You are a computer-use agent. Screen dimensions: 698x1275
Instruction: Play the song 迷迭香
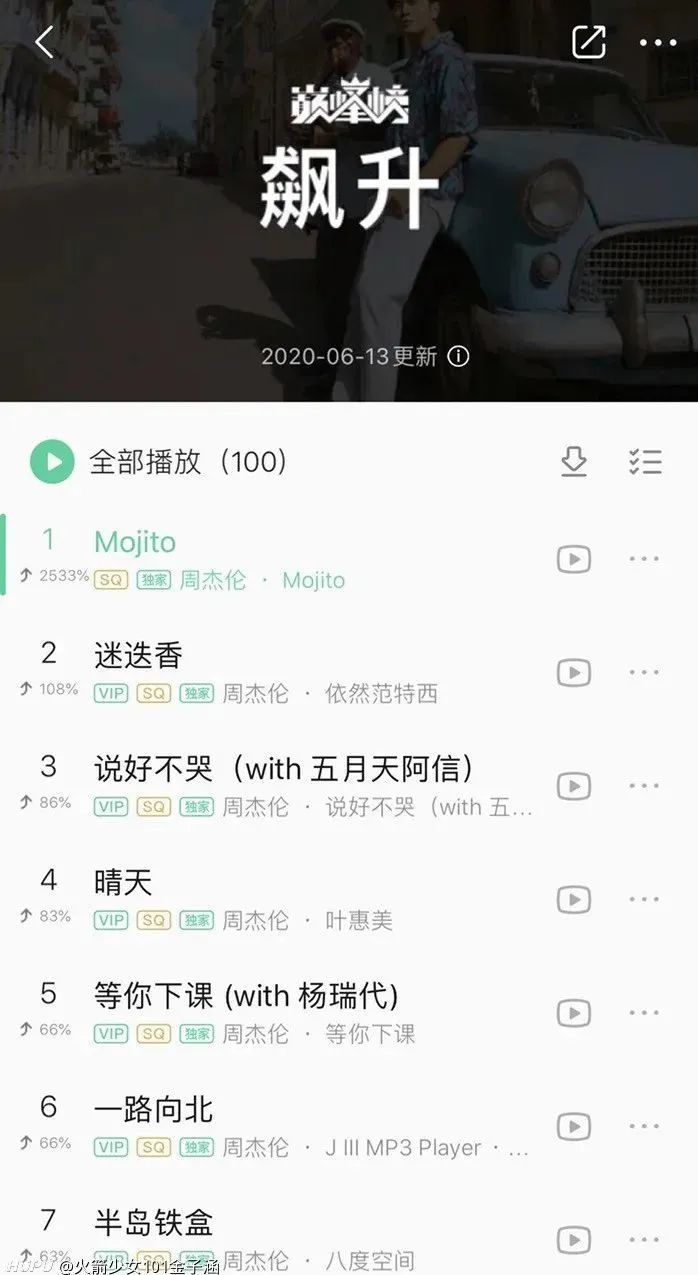(138, 656)
